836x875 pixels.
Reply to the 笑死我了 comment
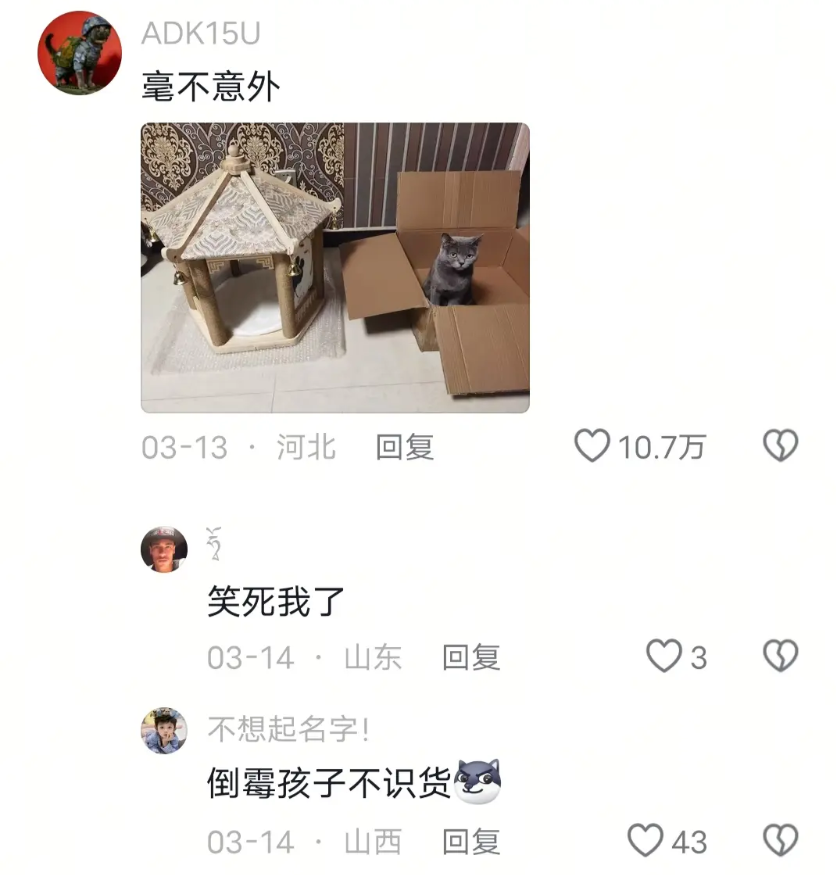click(471, 657)
